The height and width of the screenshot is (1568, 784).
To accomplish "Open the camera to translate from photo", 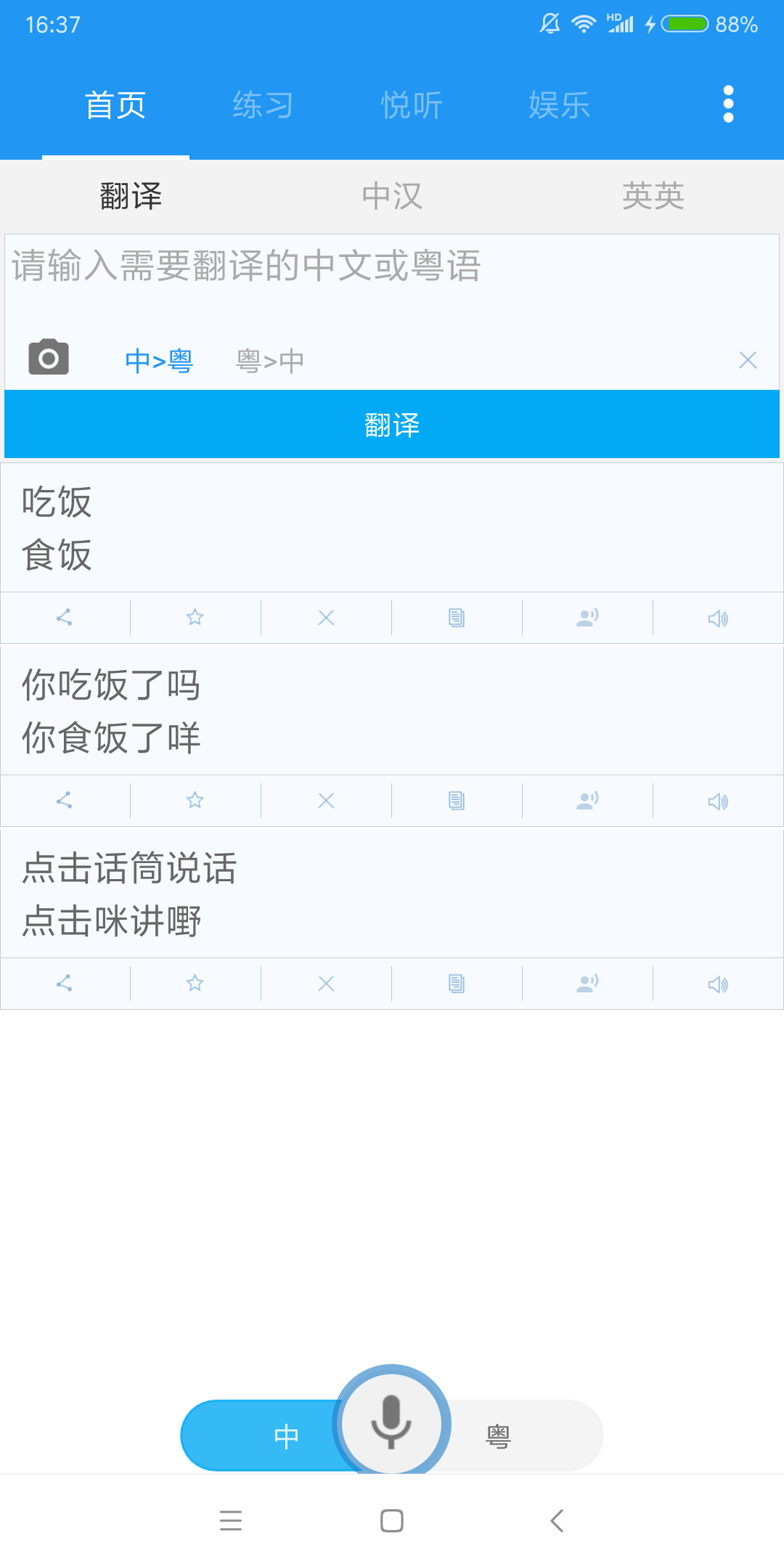I will coord(48,357).
